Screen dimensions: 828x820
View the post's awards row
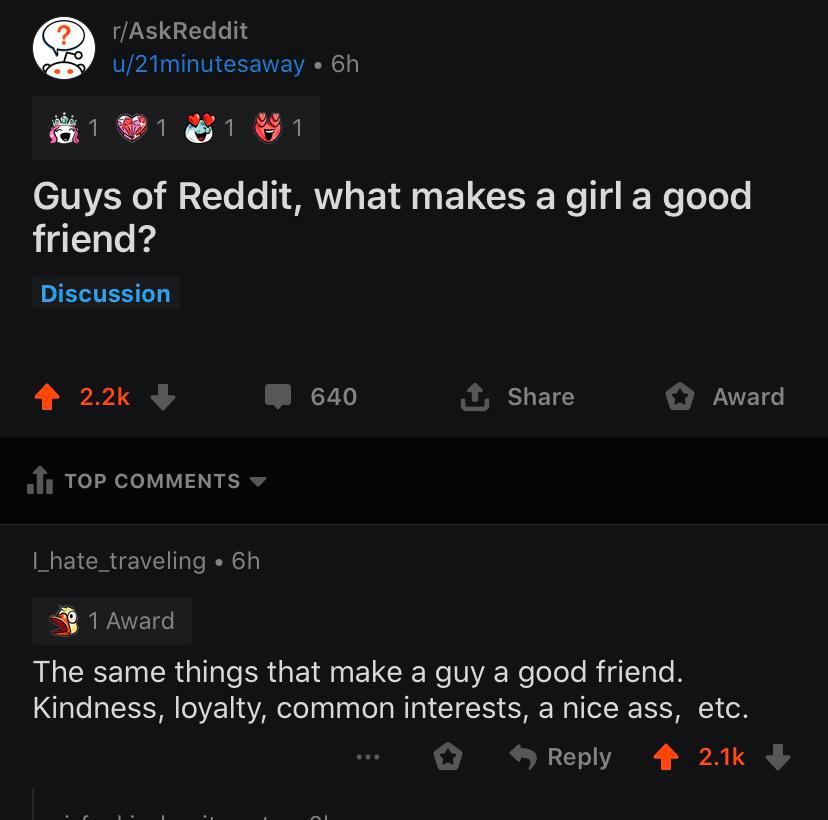point(176,128)
